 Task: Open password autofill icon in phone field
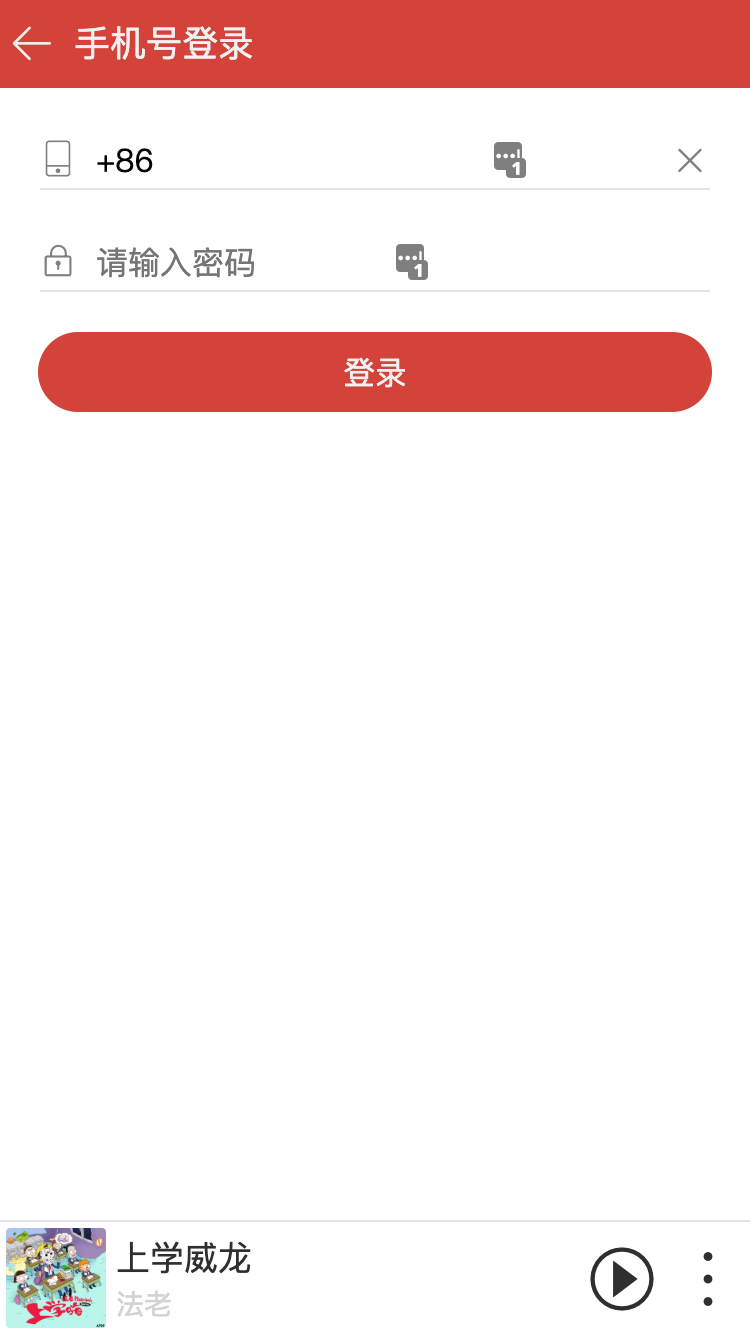point(509,160)
